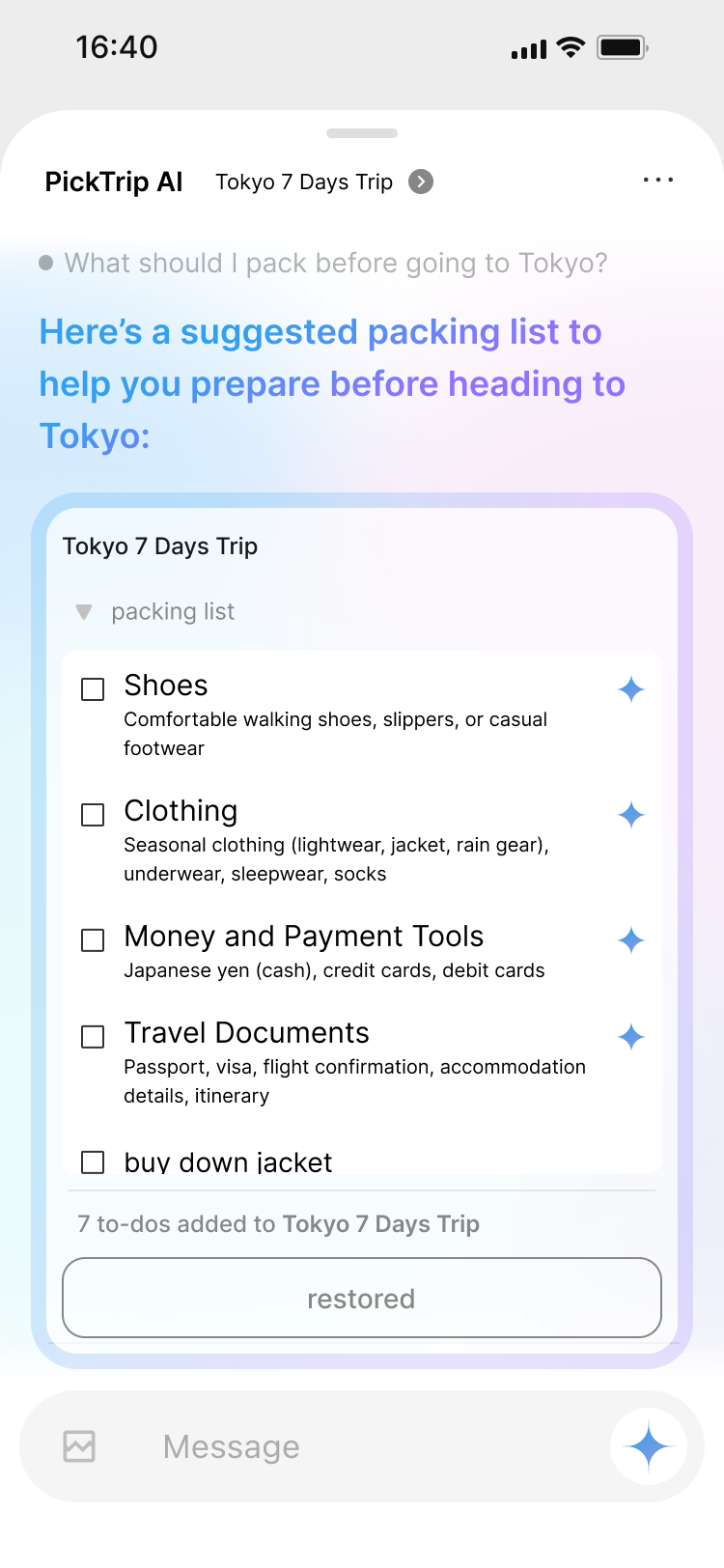Open the three-dot overflow menu

657,181
